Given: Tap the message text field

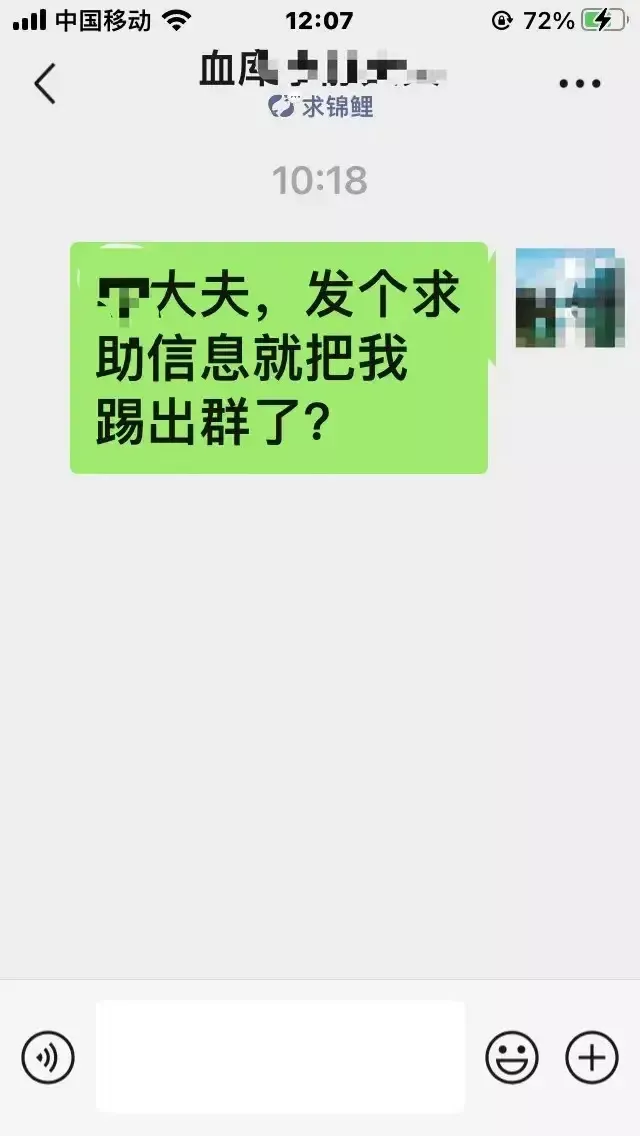Looking at the screenshot, I should [x=280, y=1056].
